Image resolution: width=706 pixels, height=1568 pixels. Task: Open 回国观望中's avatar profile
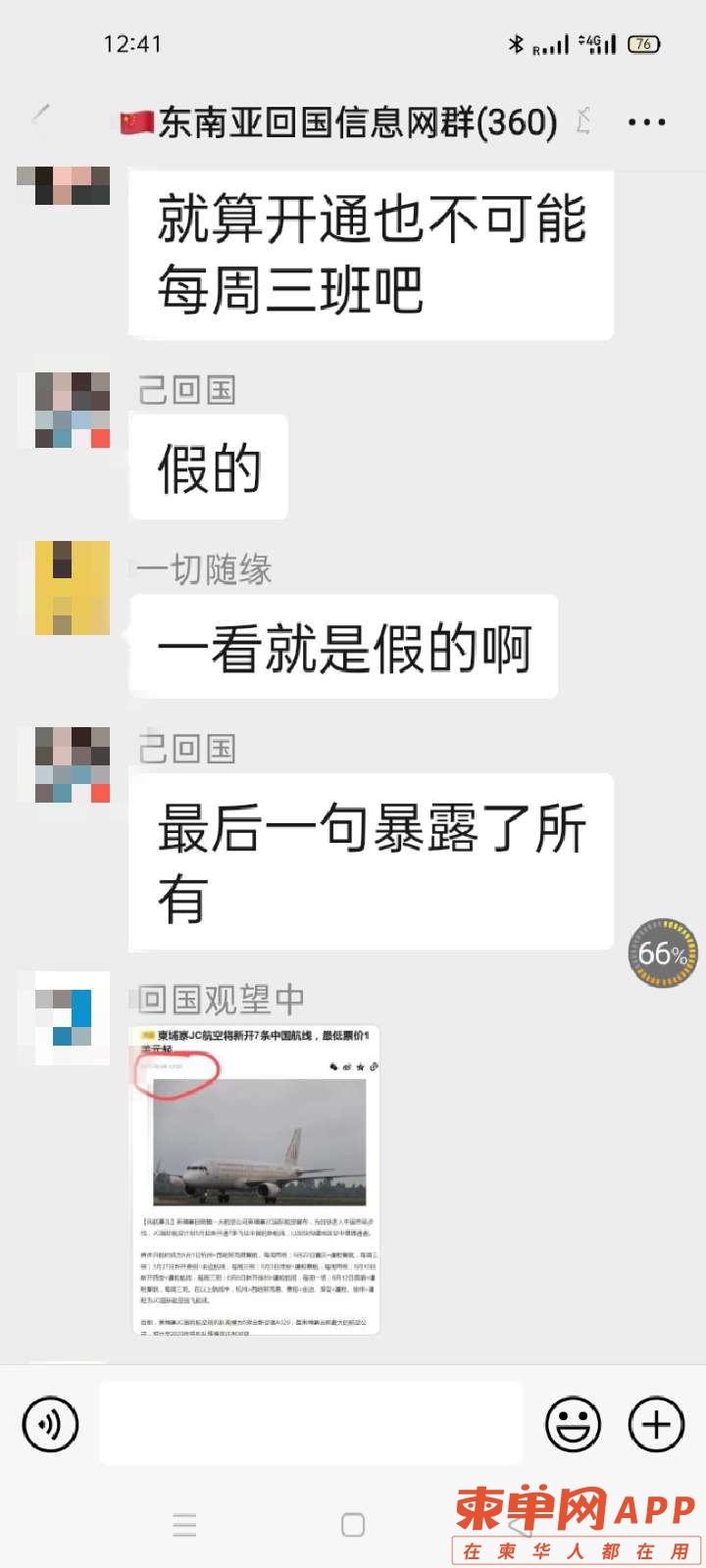73,1018
